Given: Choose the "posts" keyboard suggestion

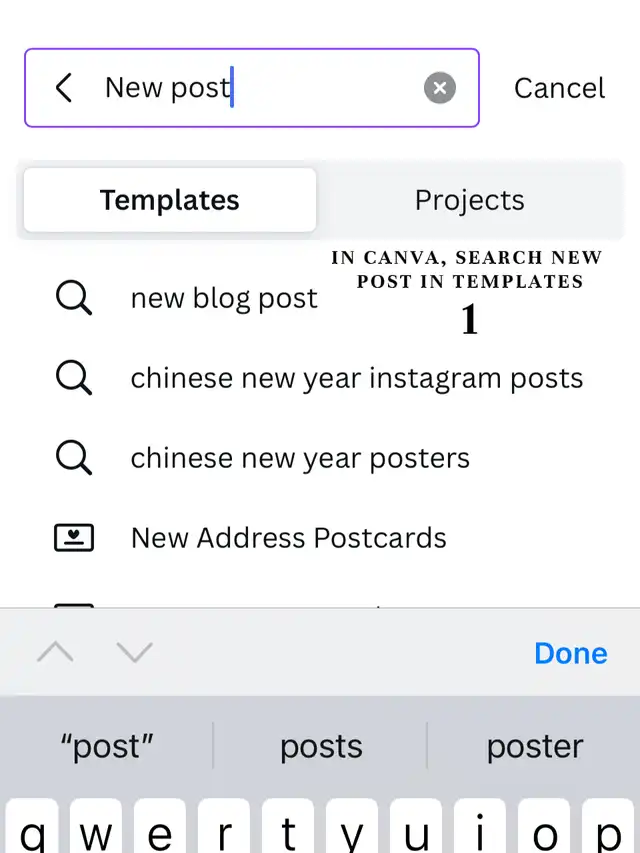Looking at the screenshot, I should pos(321,746).
